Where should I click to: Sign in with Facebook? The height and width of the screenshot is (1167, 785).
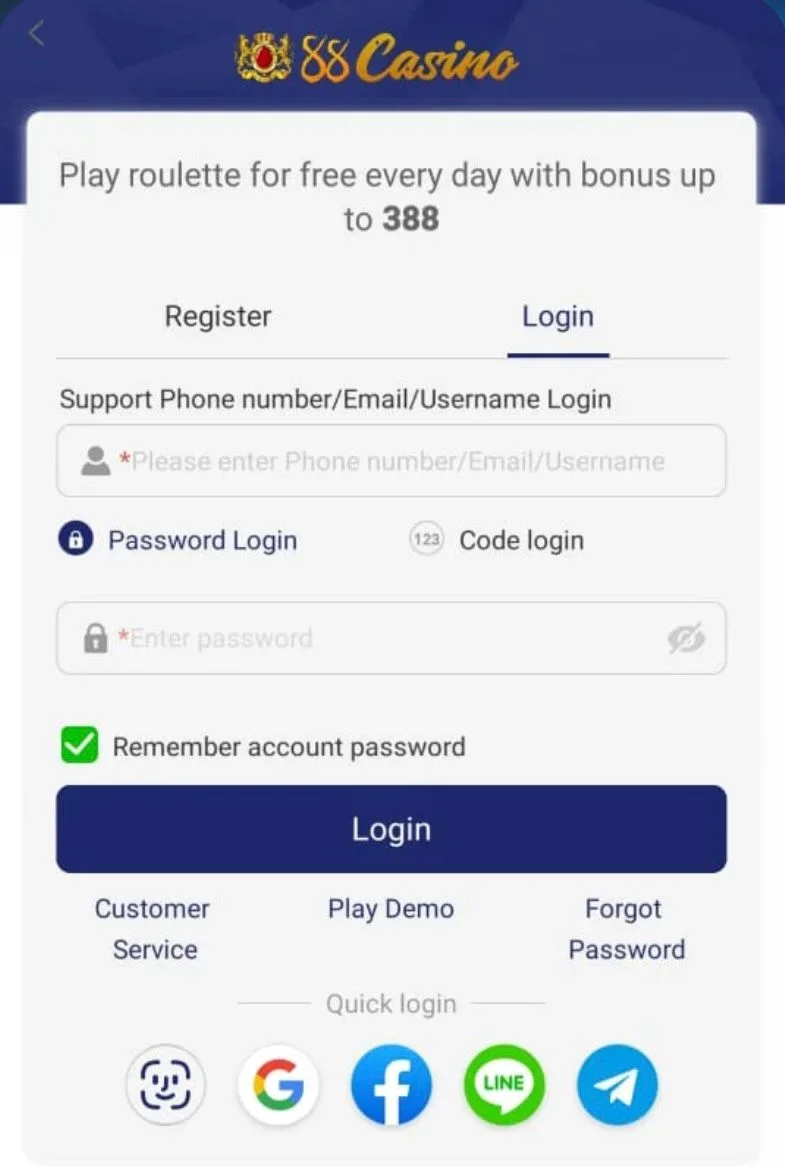(391, 1085)
